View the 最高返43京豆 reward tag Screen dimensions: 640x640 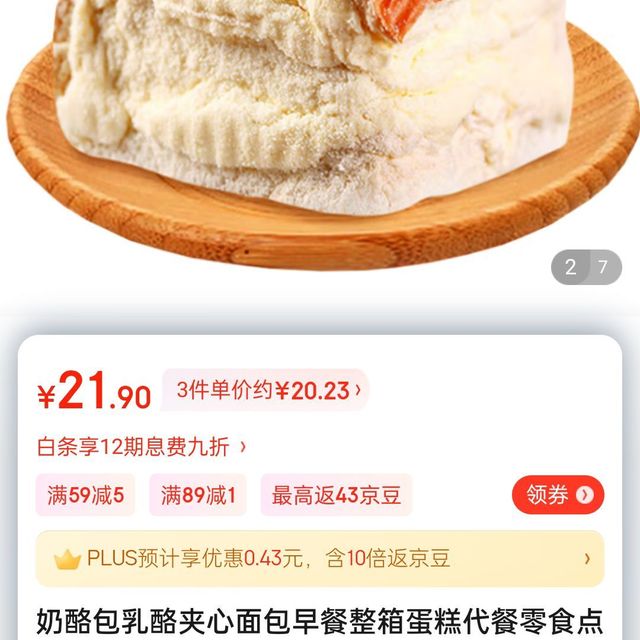point(336,495)
